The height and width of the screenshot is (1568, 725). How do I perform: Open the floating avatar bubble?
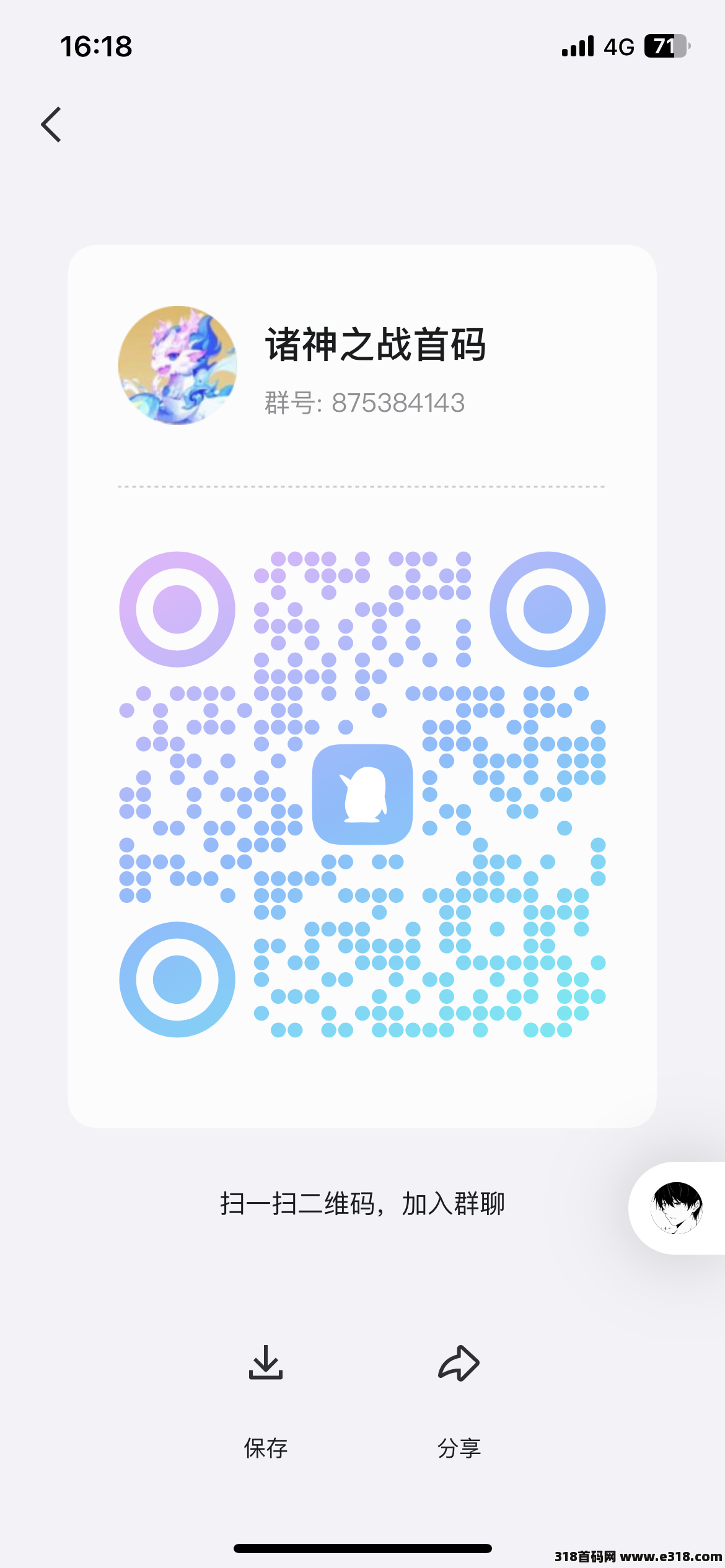click(x=676, y=1208)
